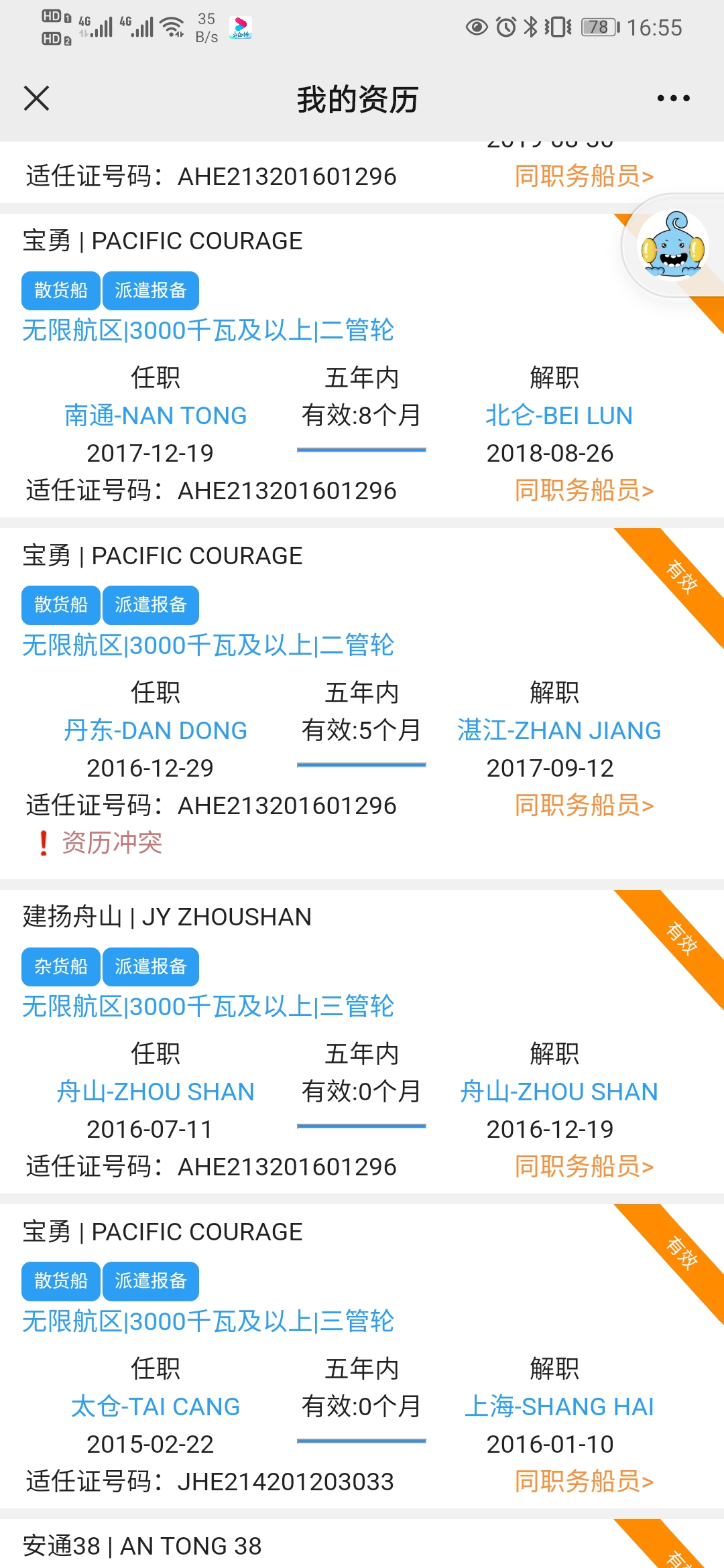
Task: Open 同职务船员 for the 2016-01-10 record
Action: pos(584,1482)
